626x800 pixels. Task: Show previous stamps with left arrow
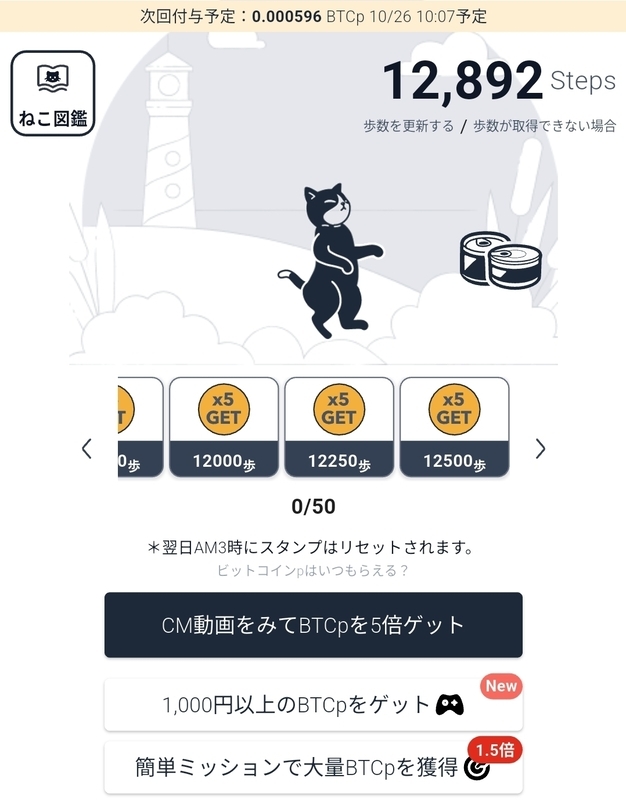tap(87, 448)
